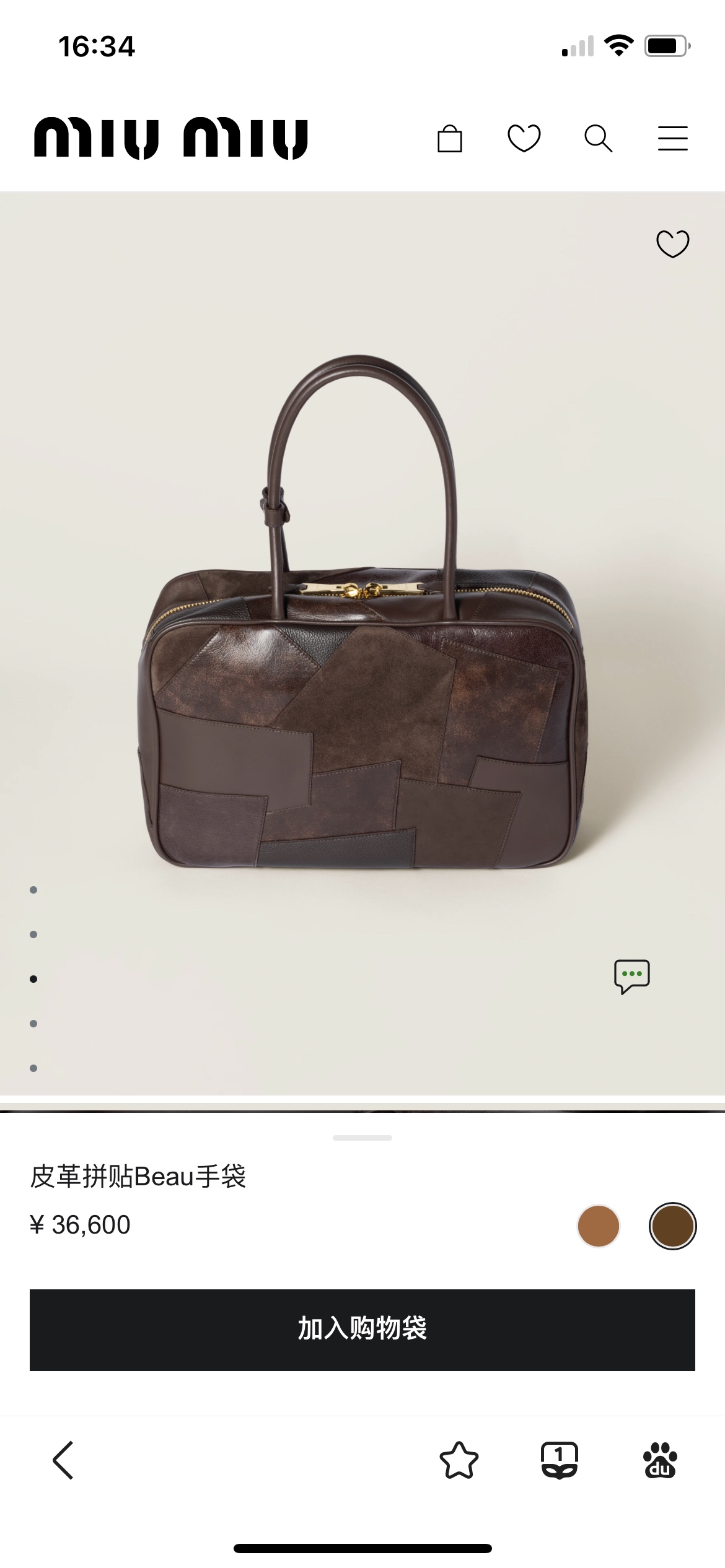Bookmark this page with the star

[x=459, y=1460]
